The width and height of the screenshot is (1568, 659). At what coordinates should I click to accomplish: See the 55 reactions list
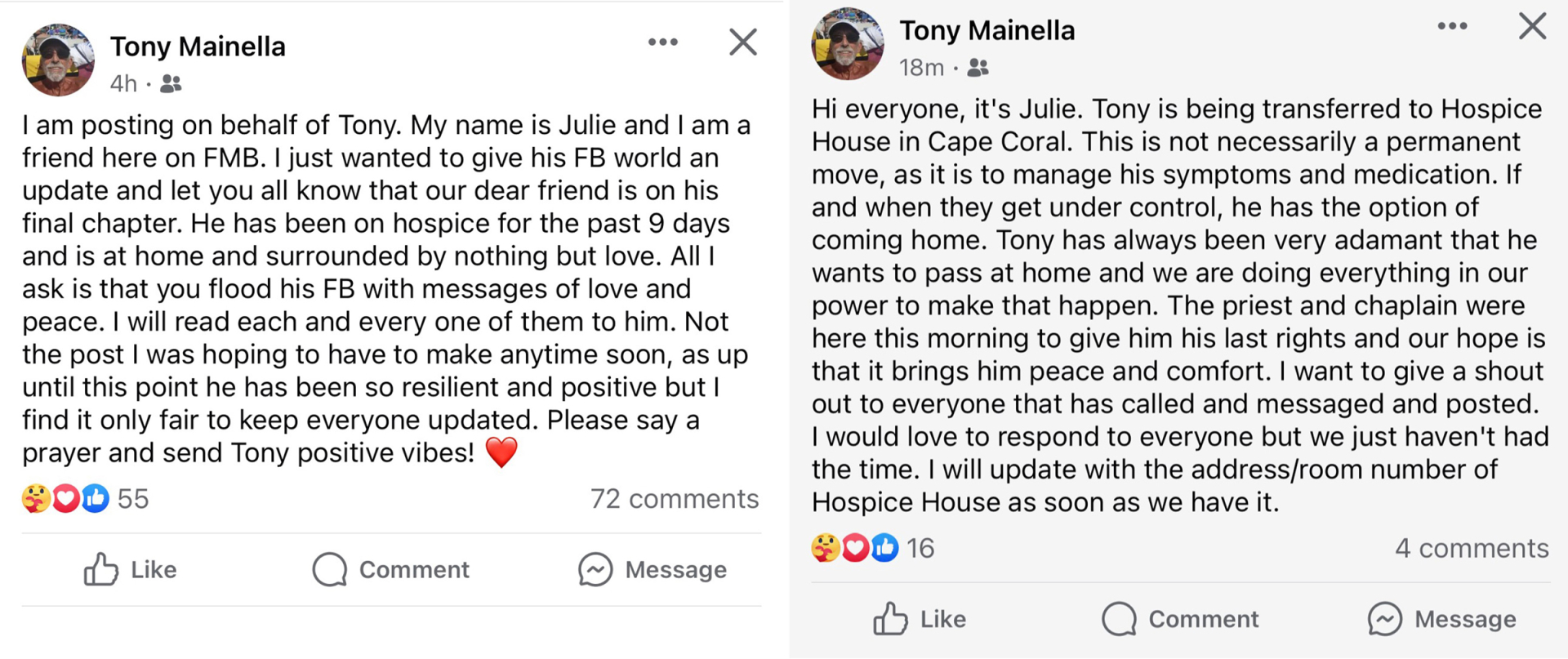(x=86, y=498)
